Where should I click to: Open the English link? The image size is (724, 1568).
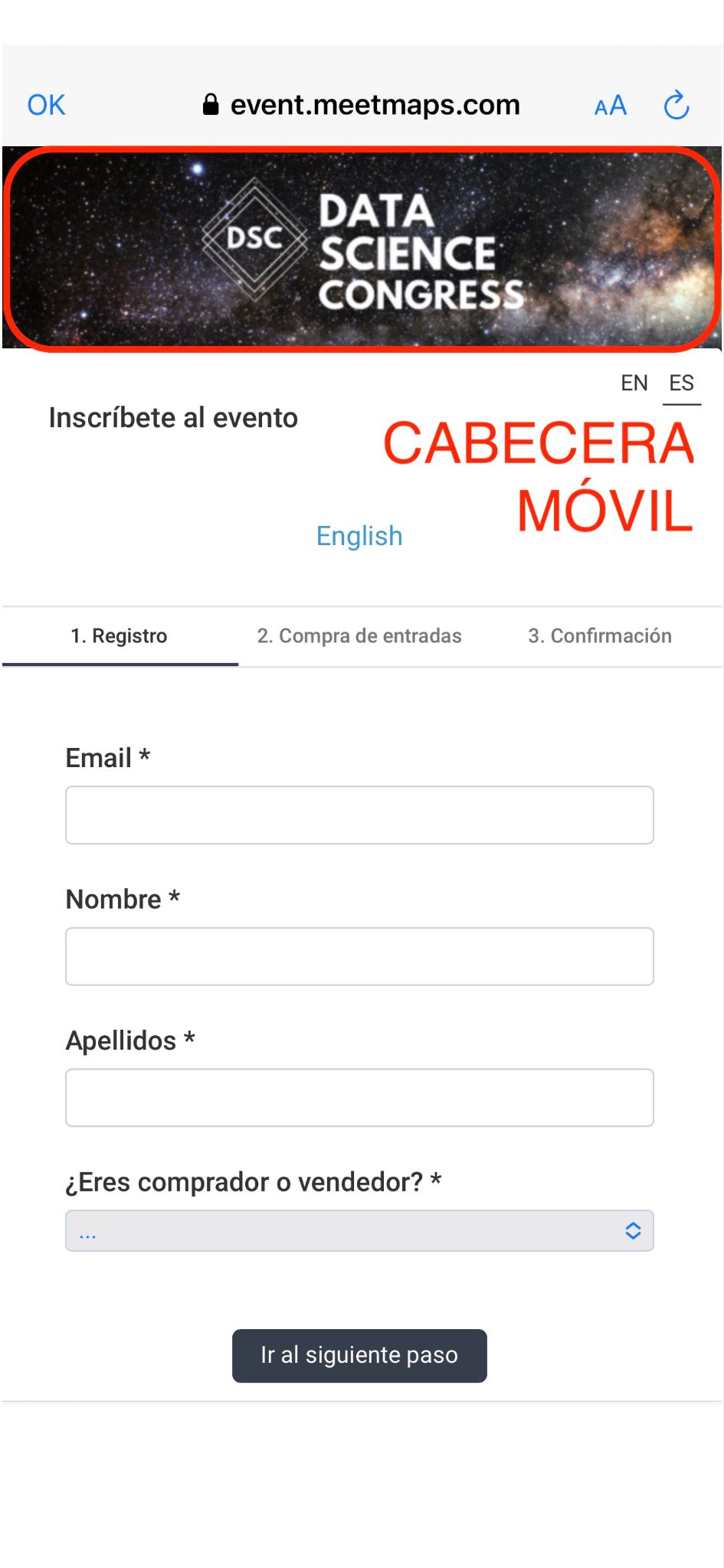click(x=359, y=536)
